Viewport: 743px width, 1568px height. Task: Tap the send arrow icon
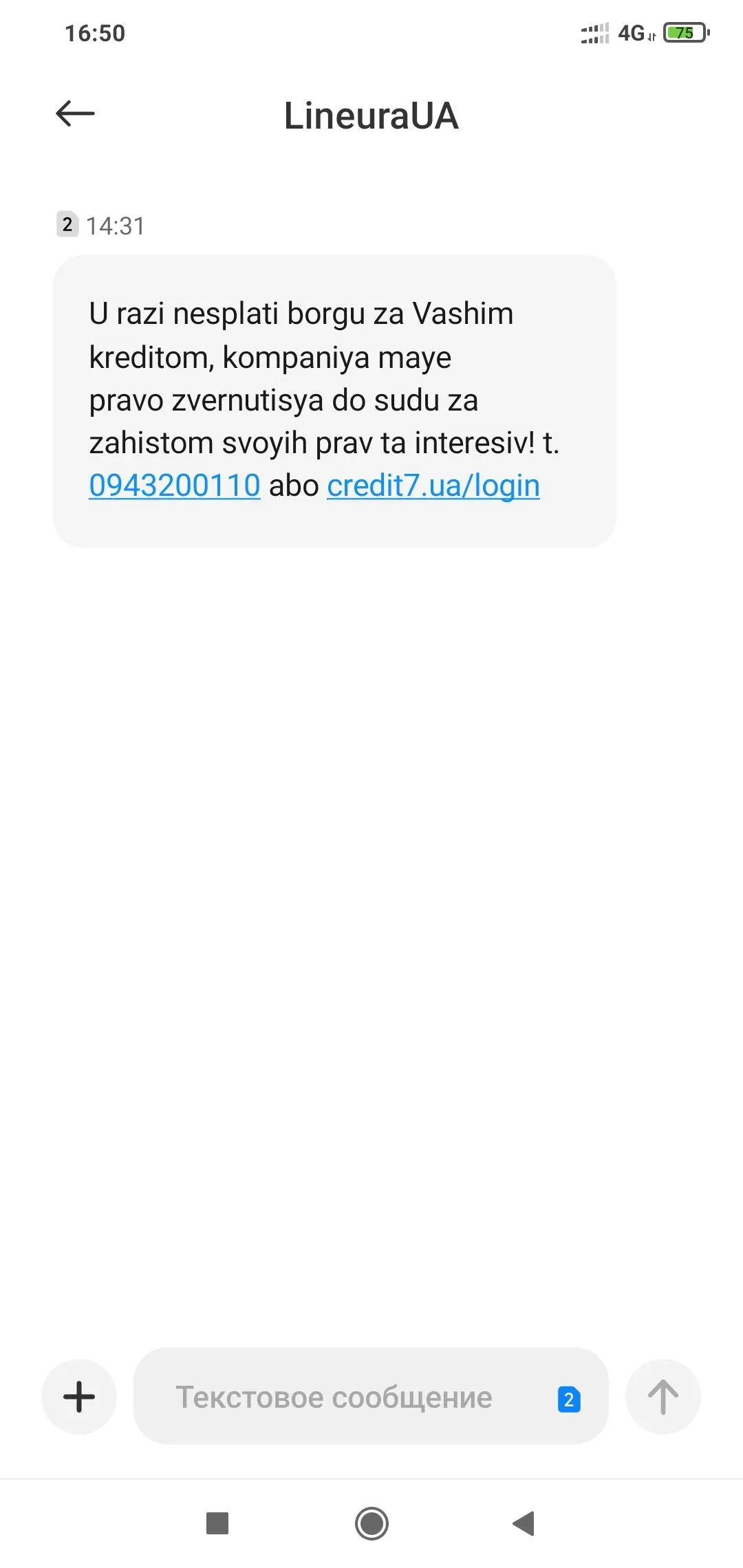click(x=663, y=1395)
